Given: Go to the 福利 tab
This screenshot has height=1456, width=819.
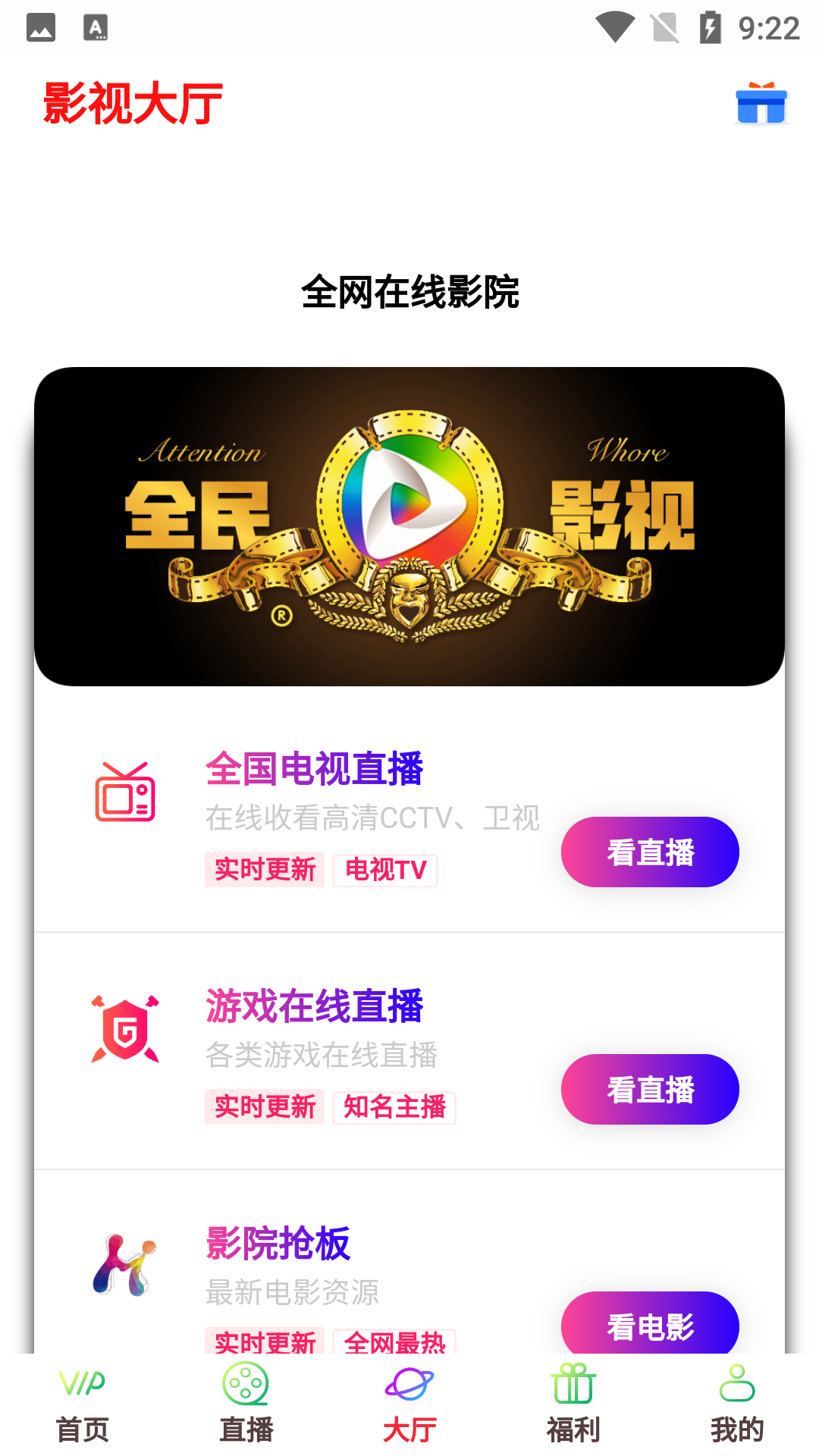Looking at the screenshot, I should (x=573, y=1403).
